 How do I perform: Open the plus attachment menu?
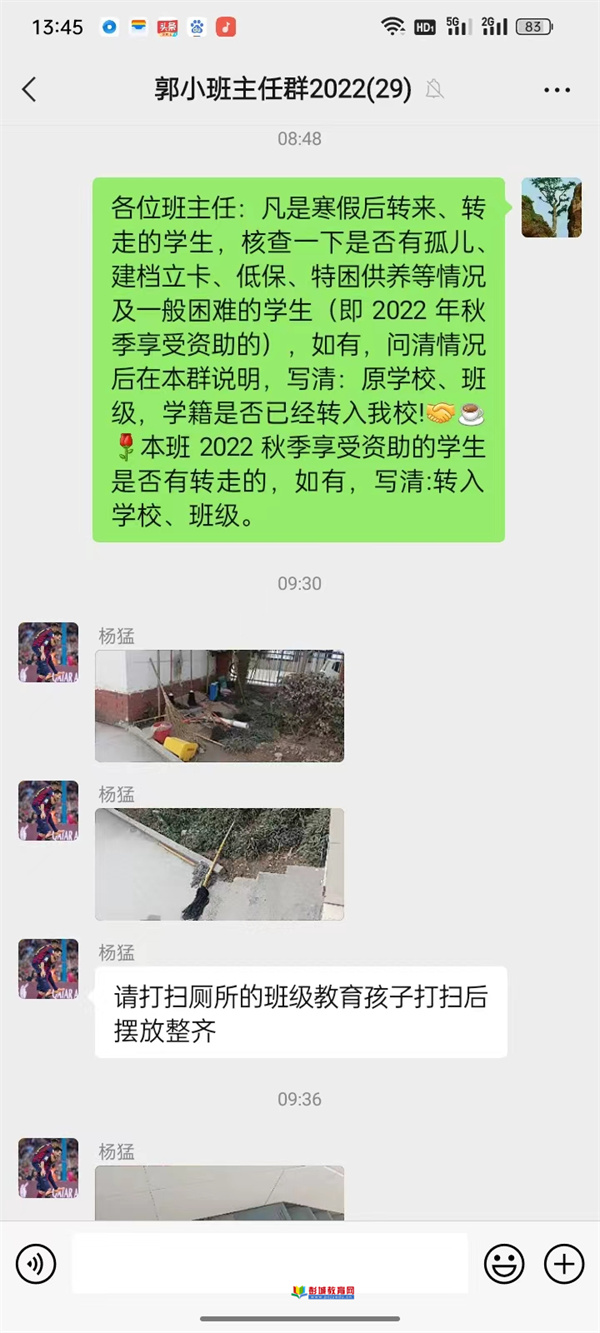(564, 1265)
